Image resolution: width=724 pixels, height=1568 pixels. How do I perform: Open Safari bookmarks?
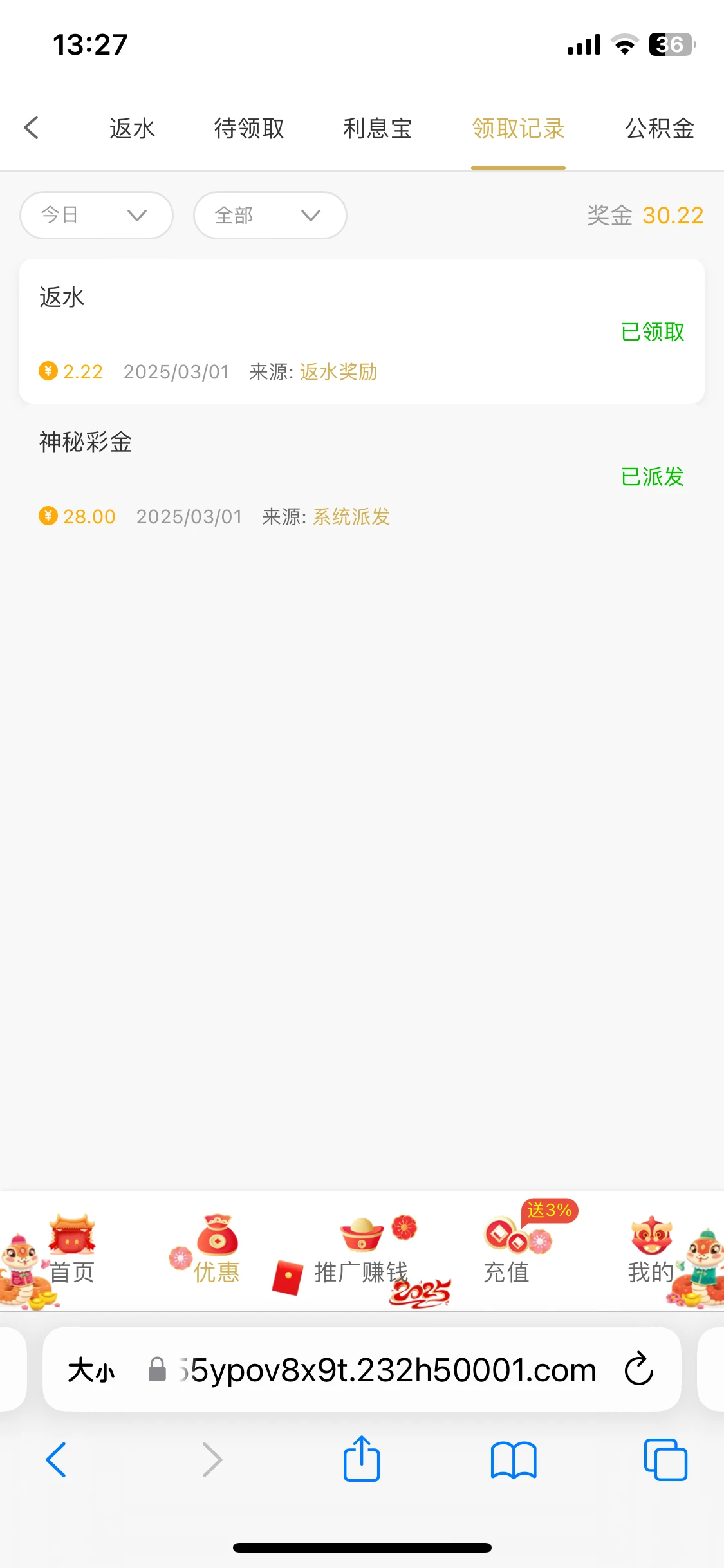pos(514,1460)
